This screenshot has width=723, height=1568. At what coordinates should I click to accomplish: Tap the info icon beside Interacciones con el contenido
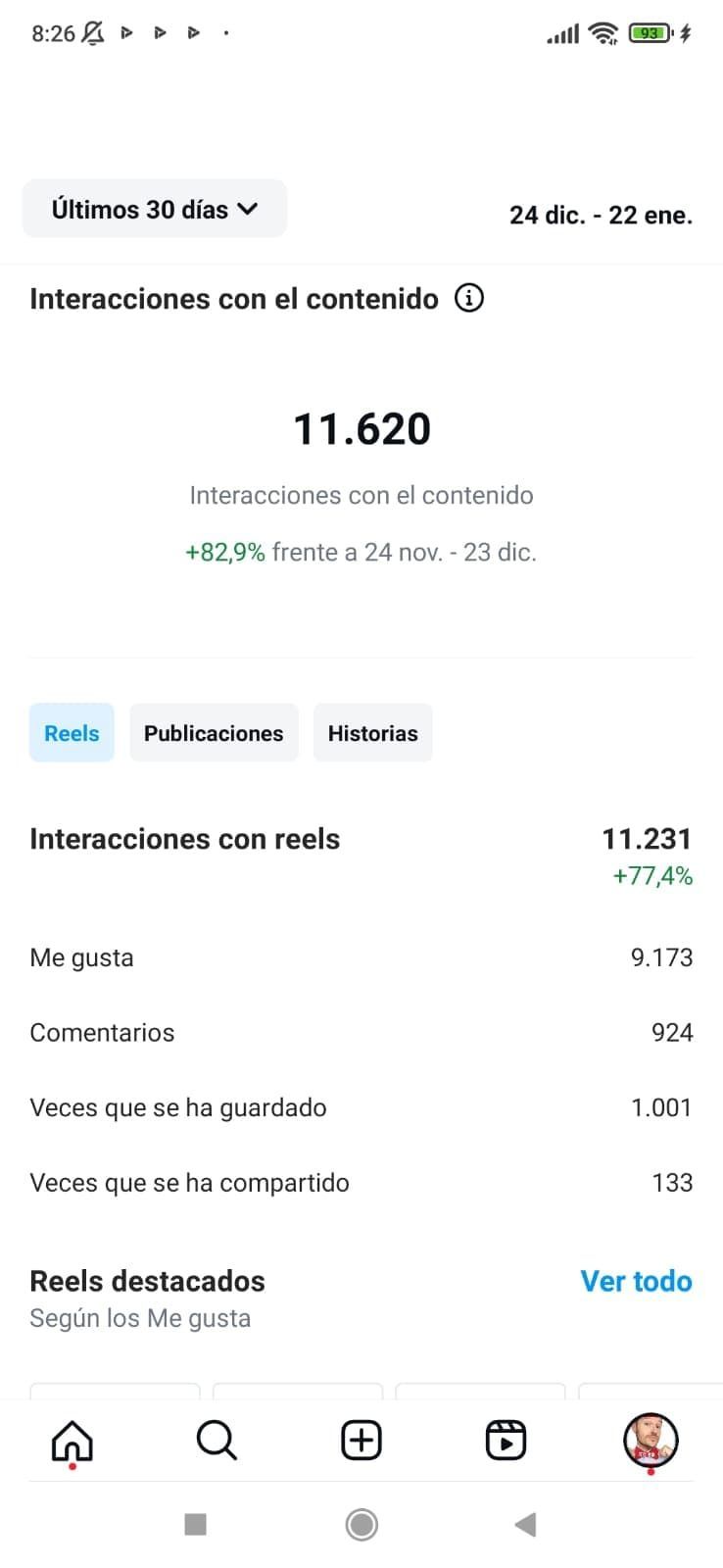(469, 298)
